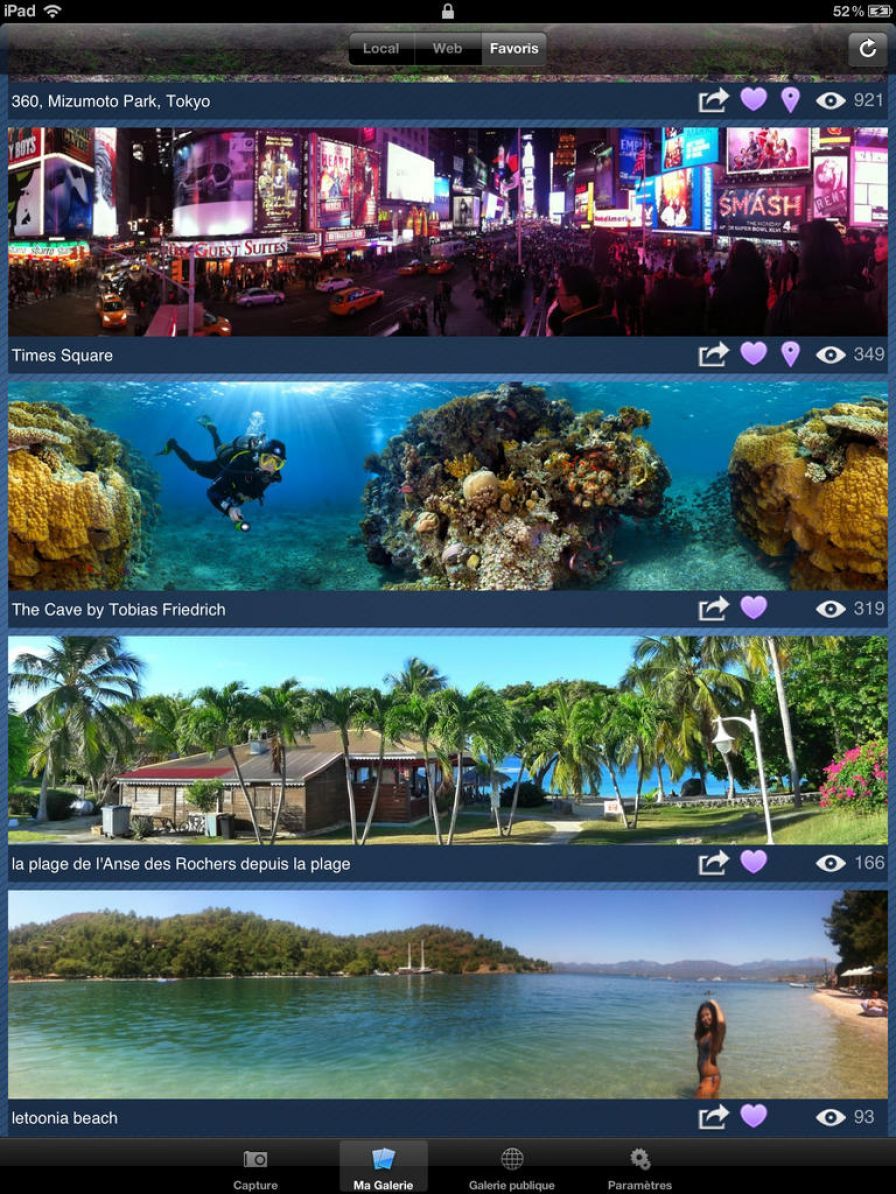This screenshot has height=1194, width=896.
Task: Share the Mizumoto Park, Tokyo panorama
Action: coord(714,100)
